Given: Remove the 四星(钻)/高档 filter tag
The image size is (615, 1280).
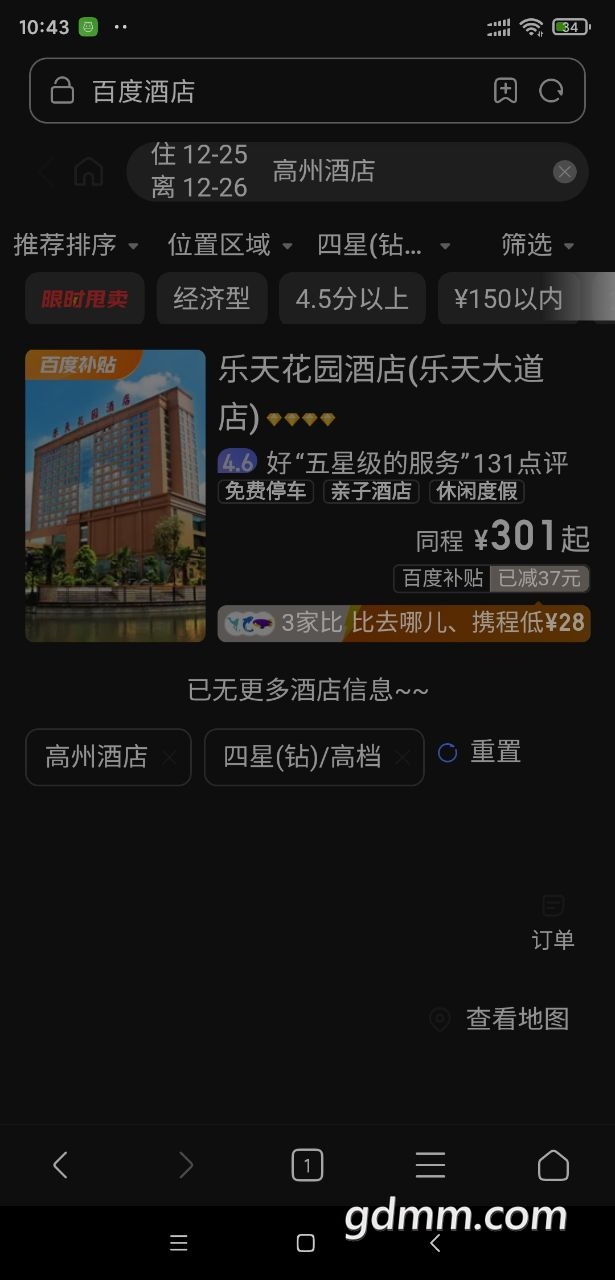Looking at the screenshot, I should [x=403, y=758].
